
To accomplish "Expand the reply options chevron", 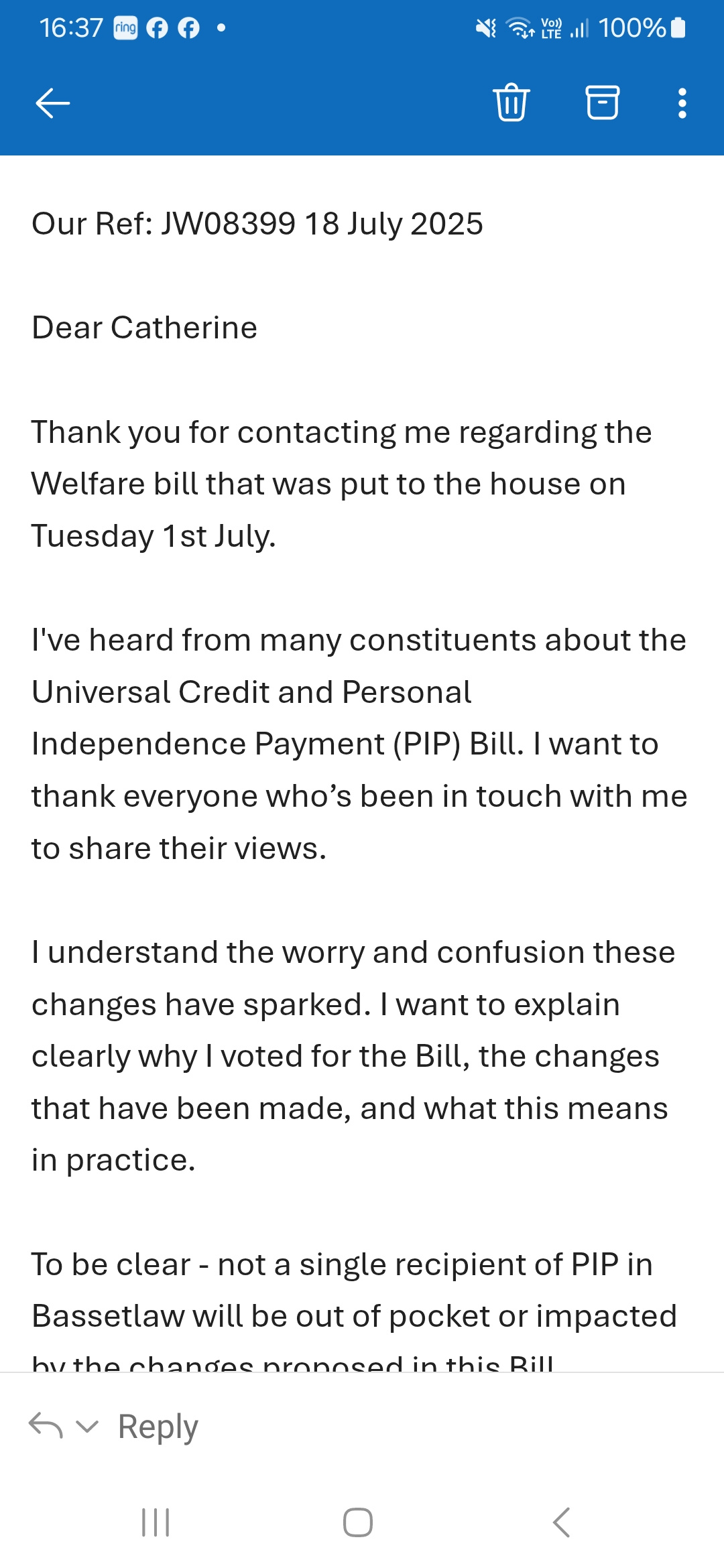I will tap(87, 1426).
